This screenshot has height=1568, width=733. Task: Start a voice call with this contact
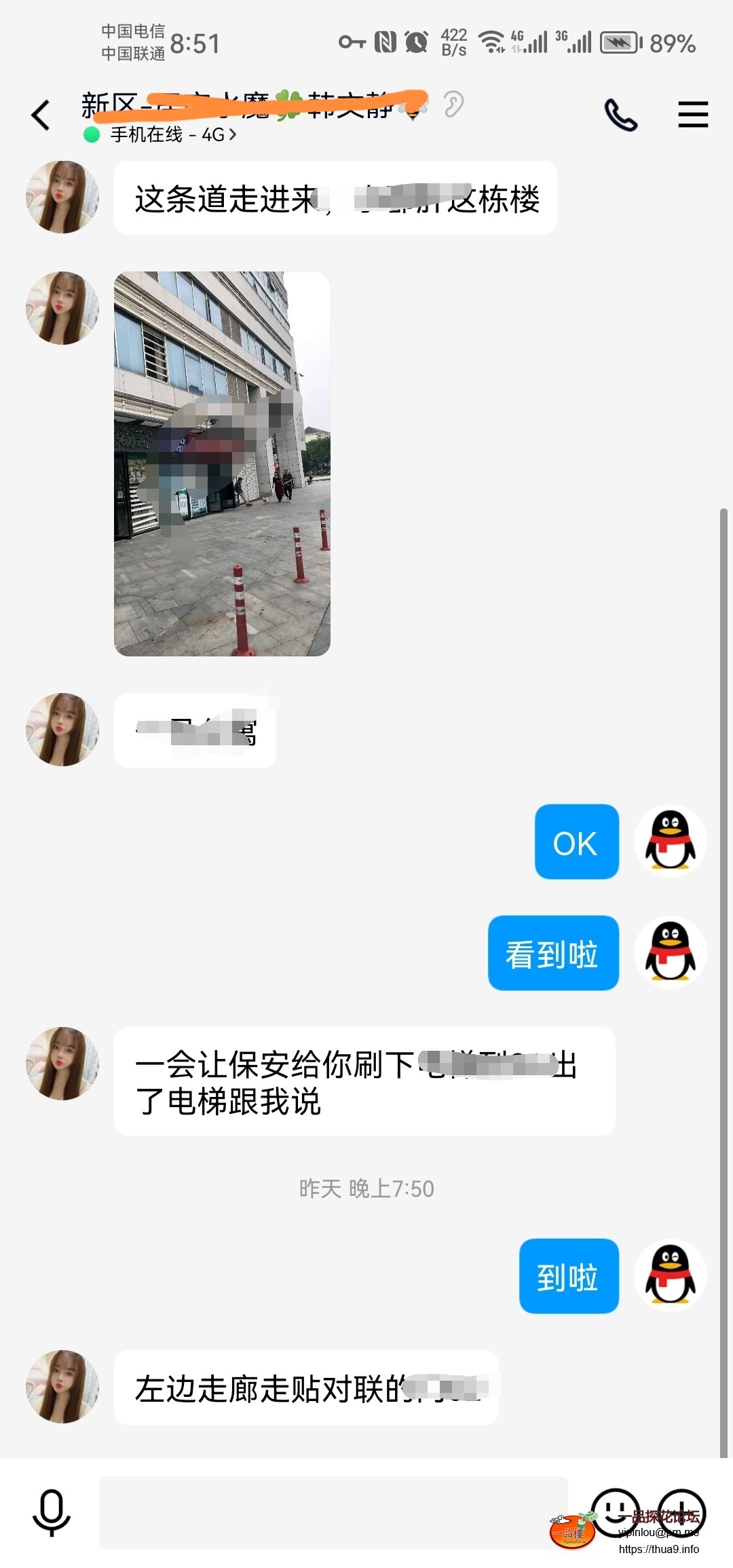point(620,115)
